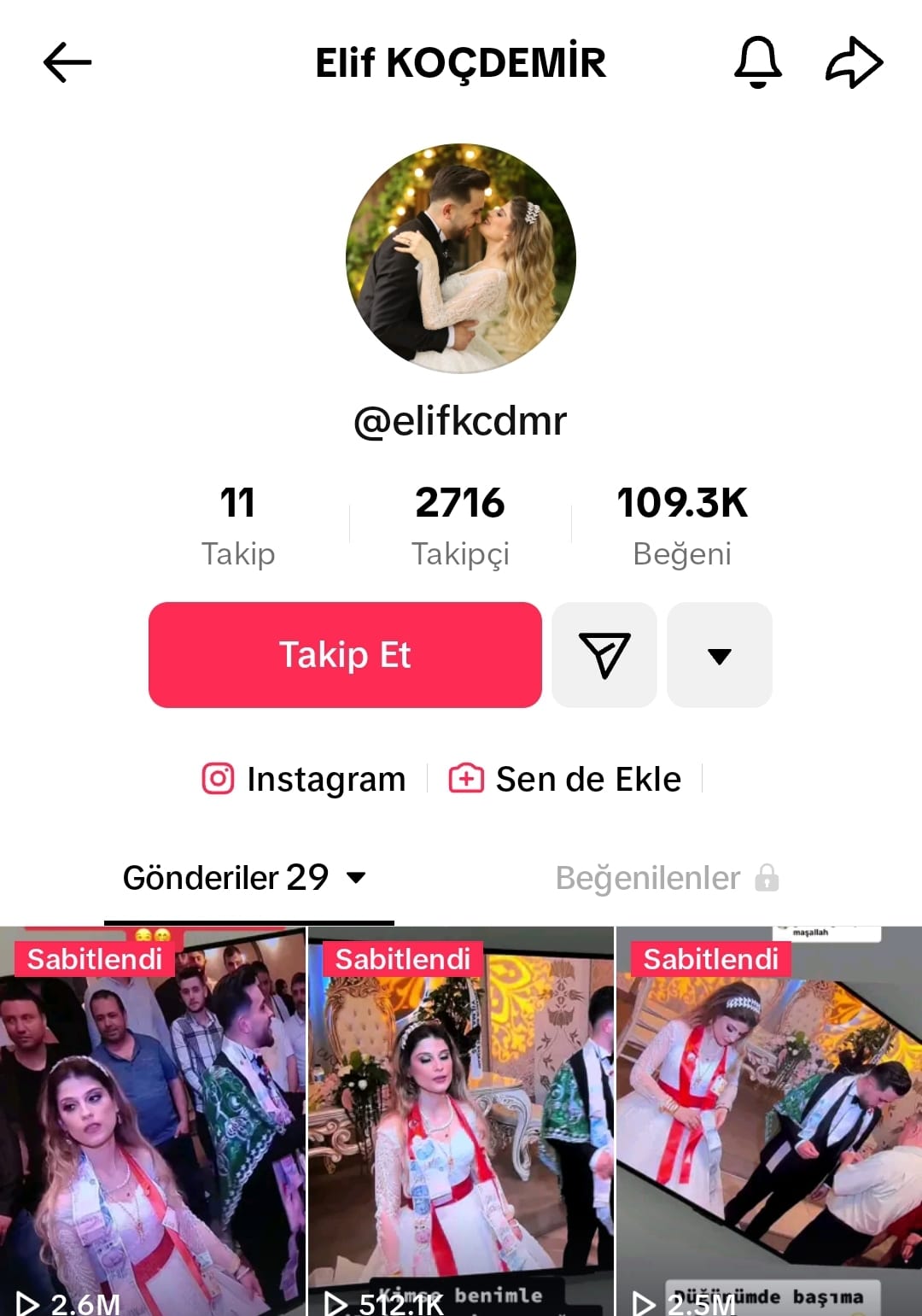Open the linked Instagram account
The width and height of the screenshot is (922, 1316).
coord(304,779)
